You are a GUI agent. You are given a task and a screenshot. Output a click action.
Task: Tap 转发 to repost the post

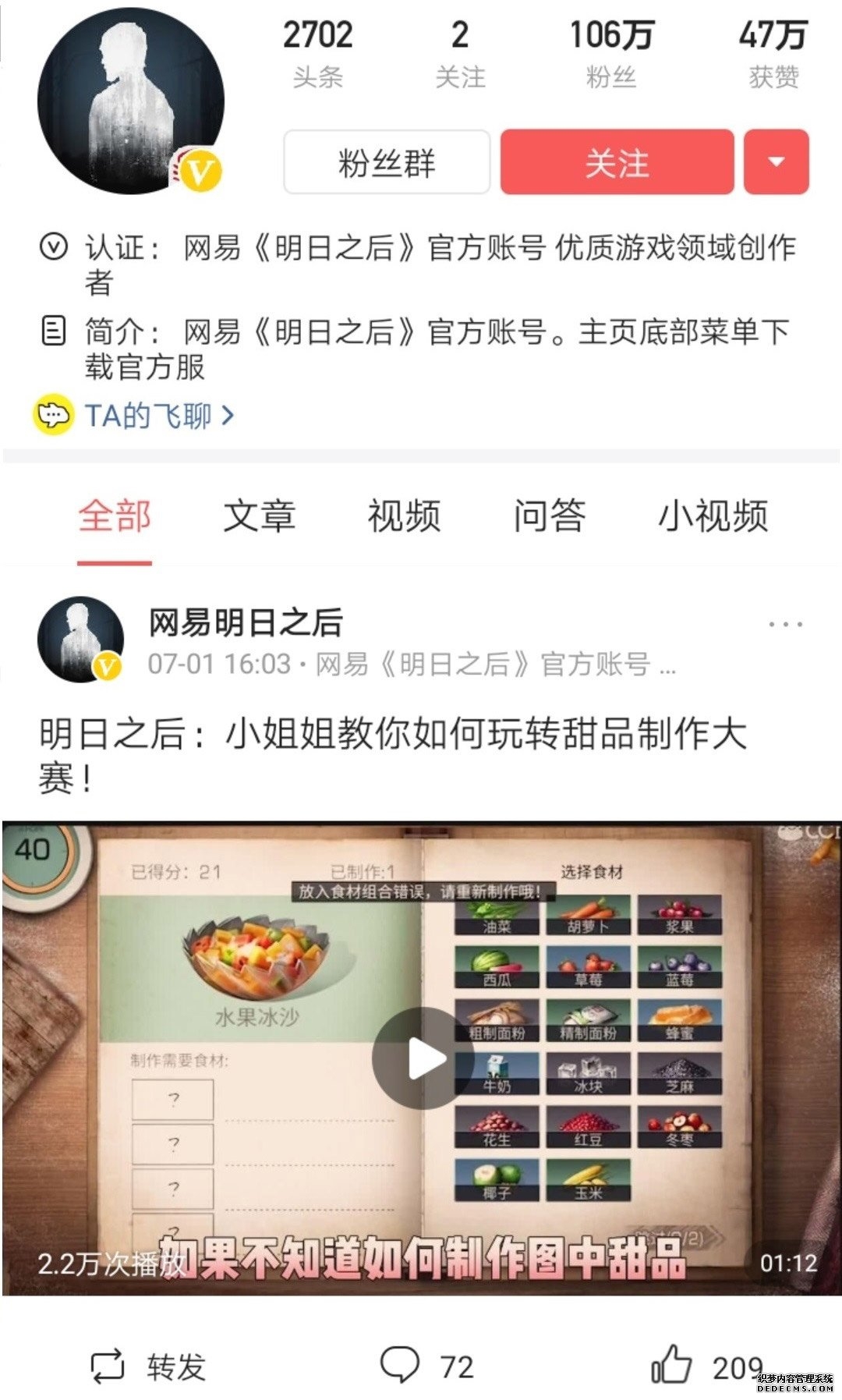click(148, 1366)
